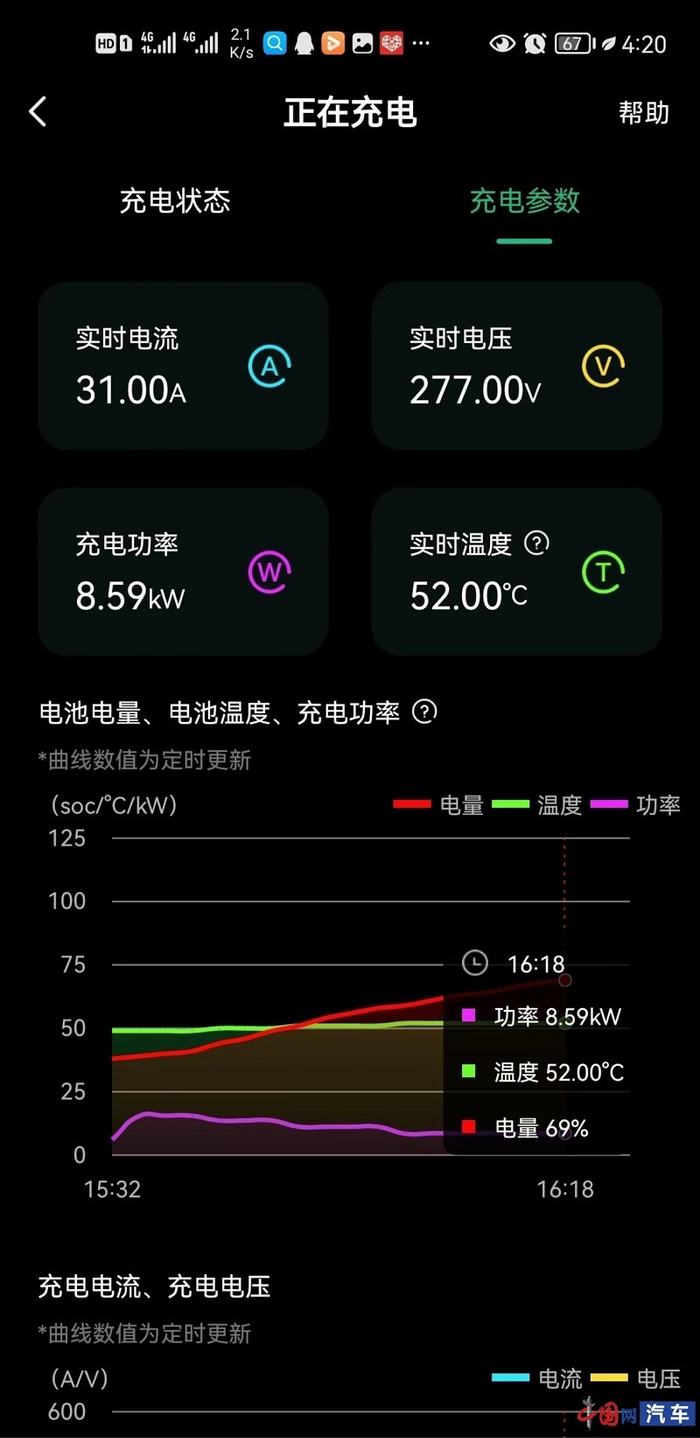Select the 充电参数 tab
Screen dimensions: 700x1438
[x=524, y=201]
